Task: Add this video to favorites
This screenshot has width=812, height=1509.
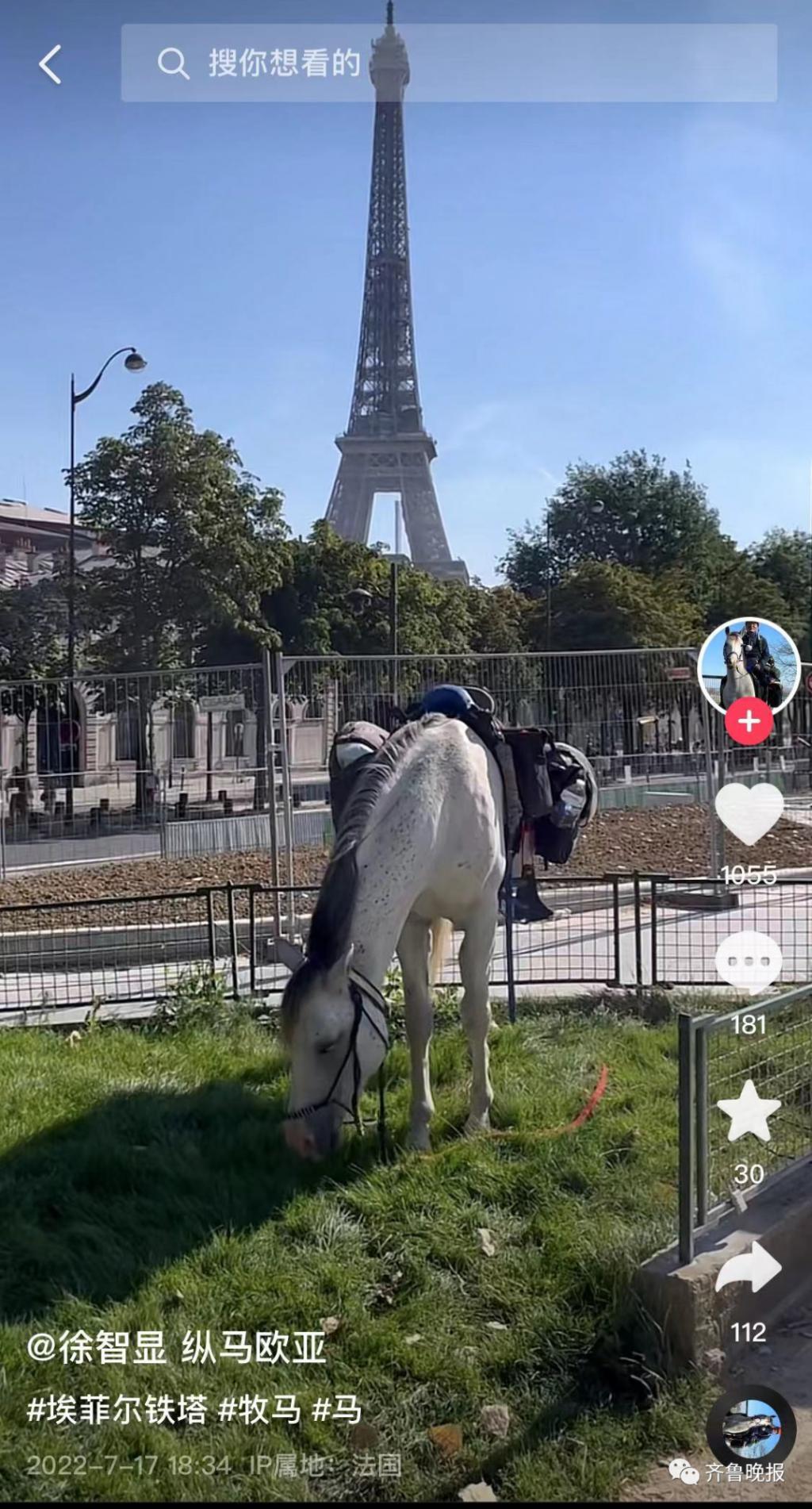Action: click(749, 1111)
